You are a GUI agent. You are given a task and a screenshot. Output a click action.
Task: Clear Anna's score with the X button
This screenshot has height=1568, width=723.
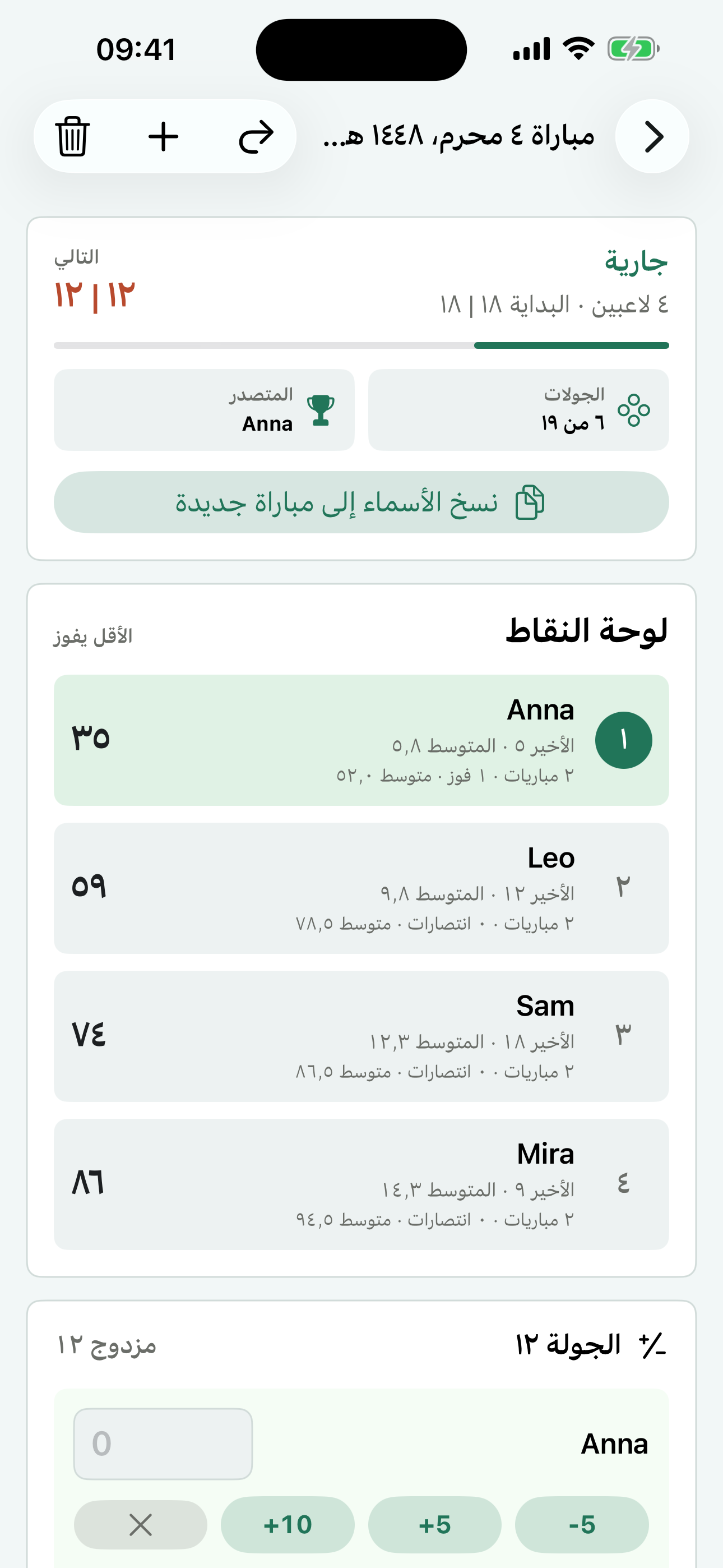[141, 1525]
